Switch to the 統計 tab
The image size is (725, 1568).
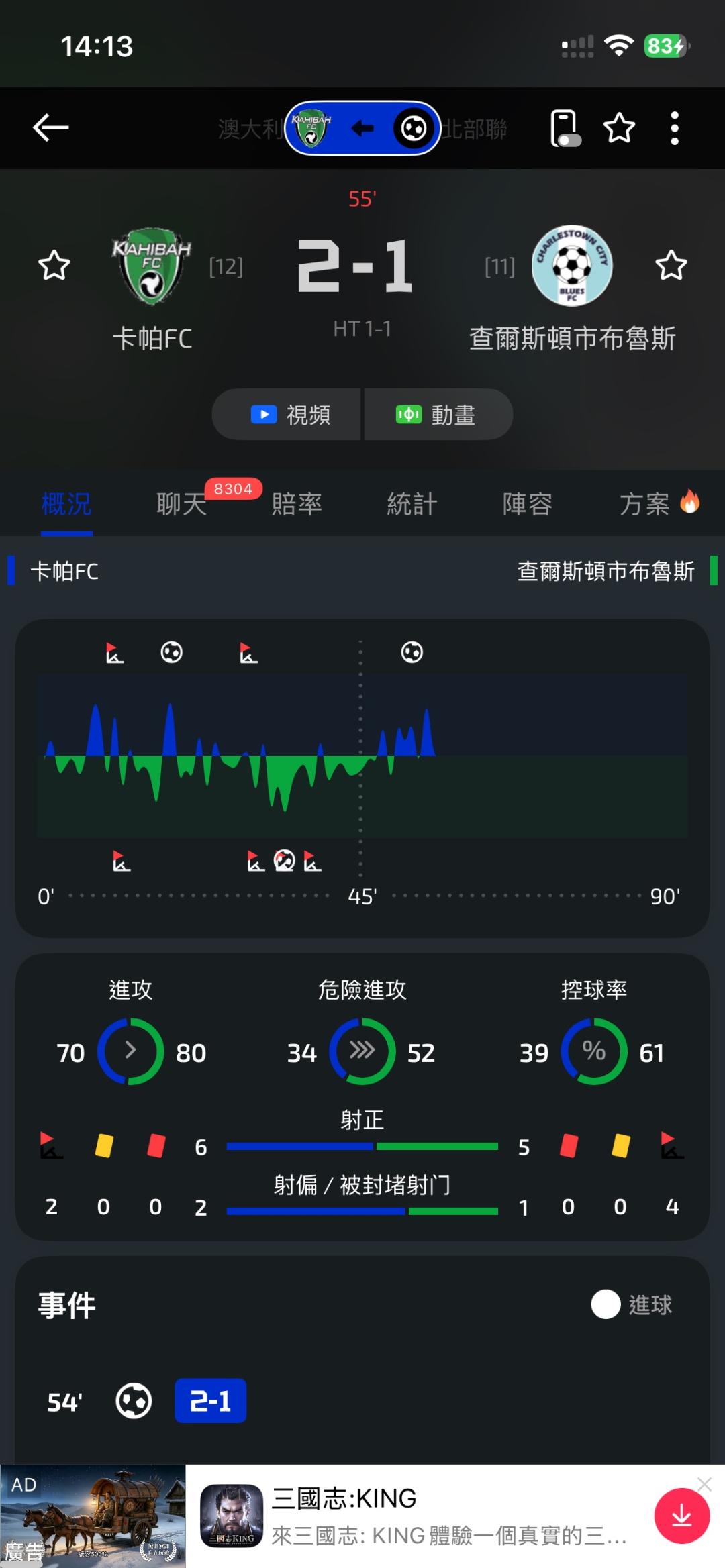pyautogui.click(x=412, y=503)
